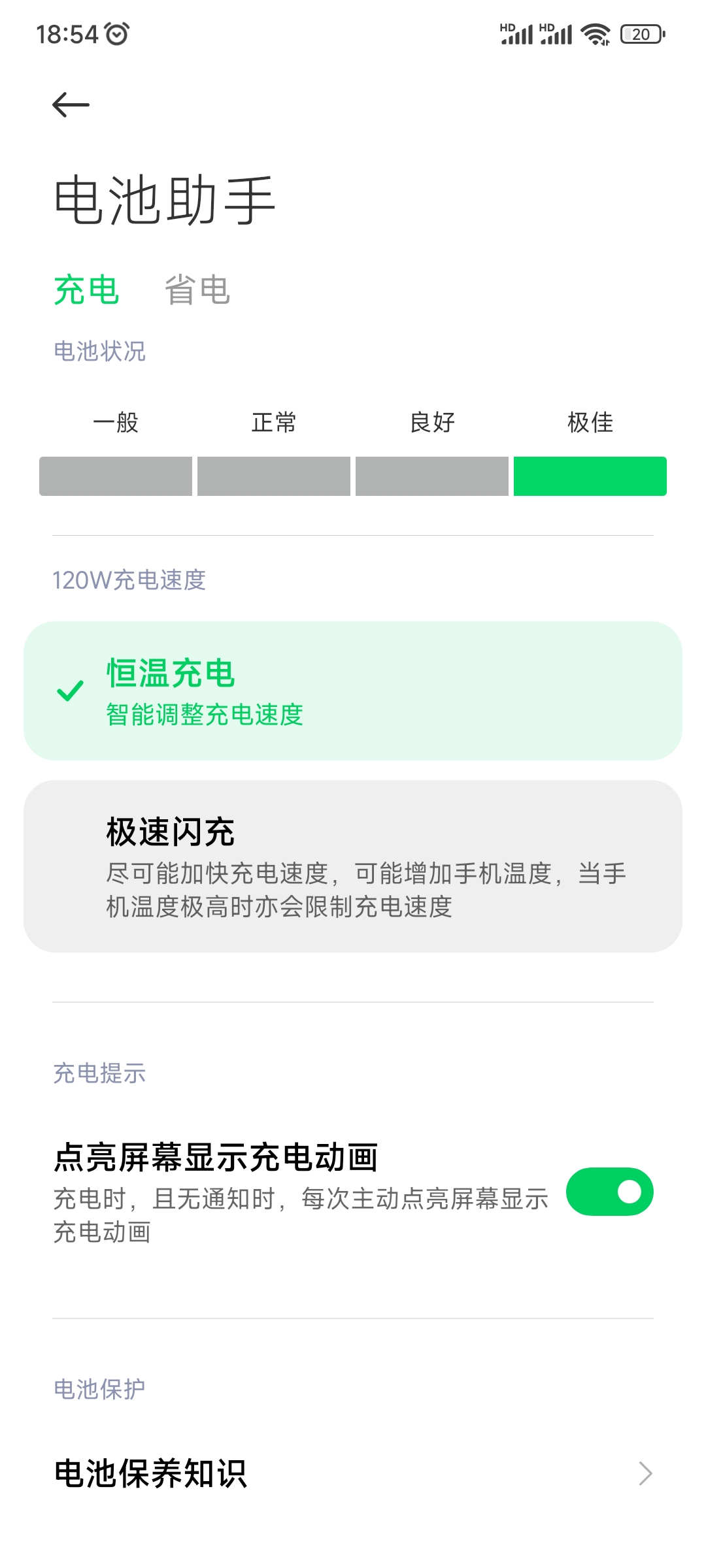
Task: Go back using the arrow icon
Action: tap(71, 105)
